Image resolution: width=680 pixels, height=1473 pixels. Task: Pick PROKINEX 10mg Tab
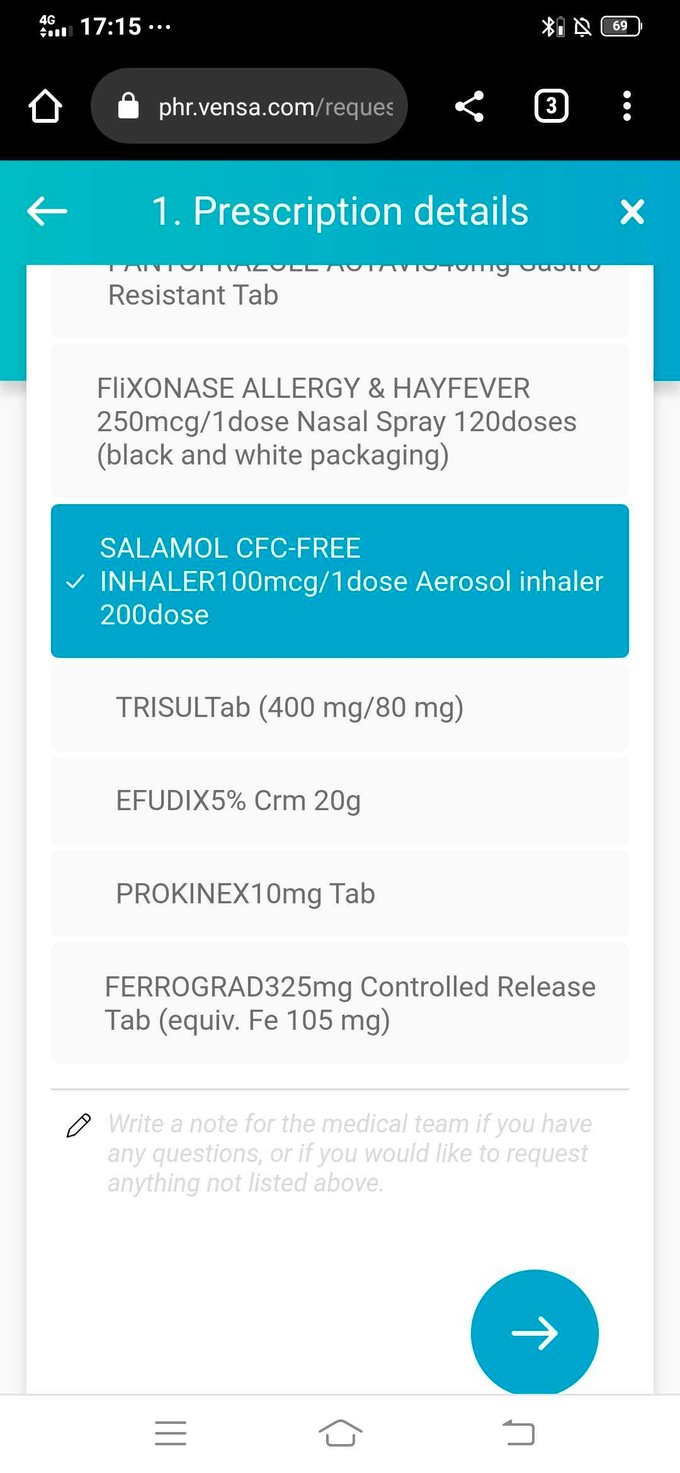pos(339,894)
